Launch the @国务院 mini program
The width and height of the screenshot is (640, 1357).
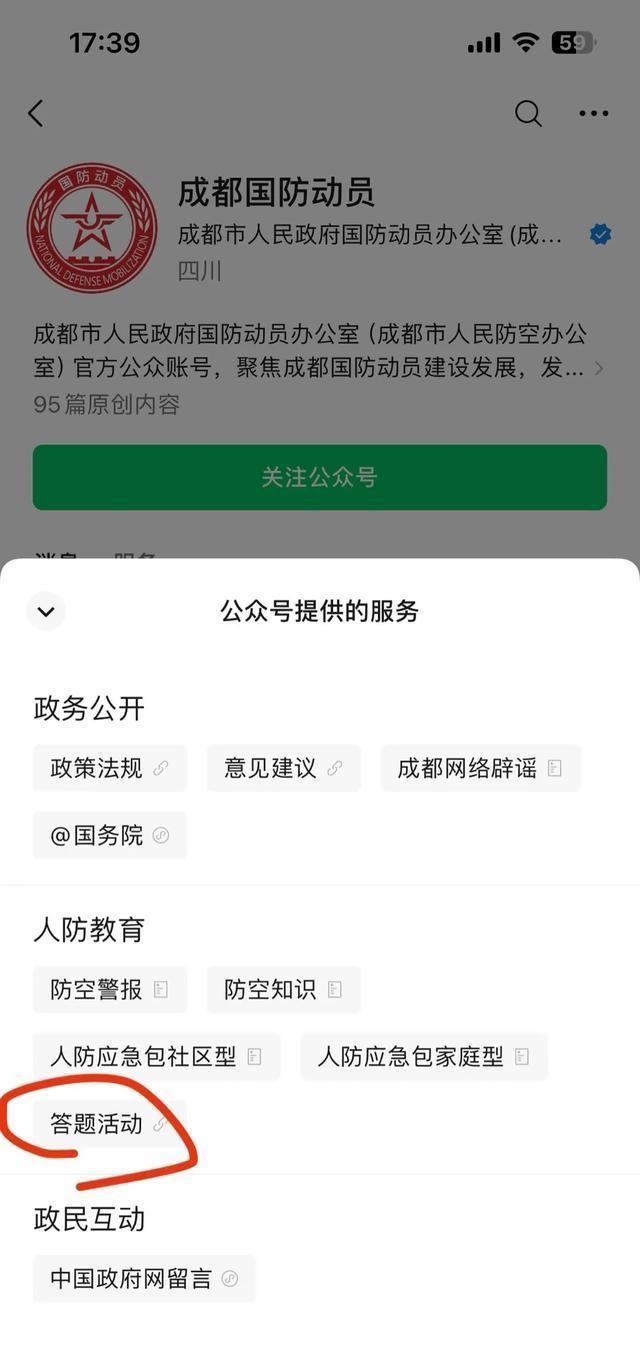coord(109,835)
